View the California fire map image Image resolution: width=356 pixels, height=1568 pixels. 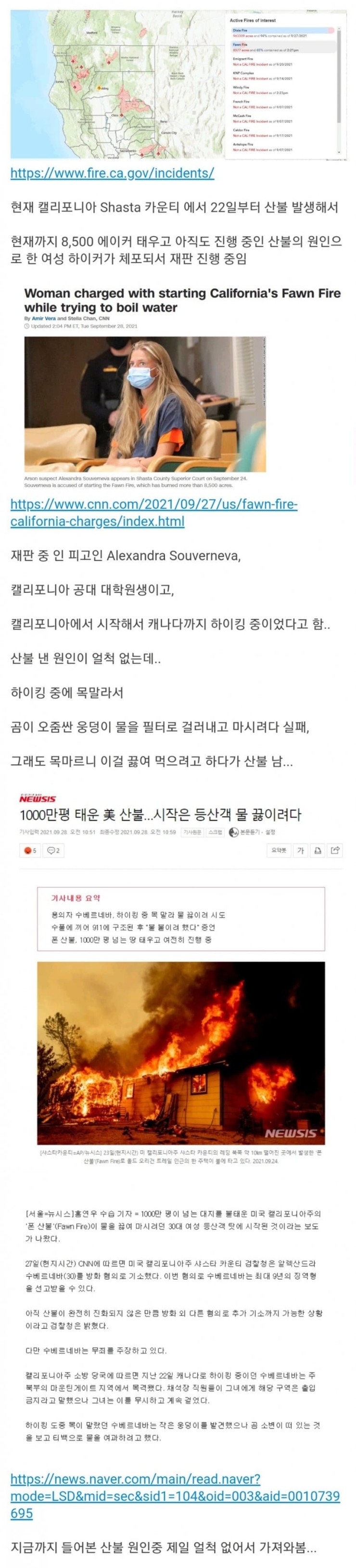[177, 81]
